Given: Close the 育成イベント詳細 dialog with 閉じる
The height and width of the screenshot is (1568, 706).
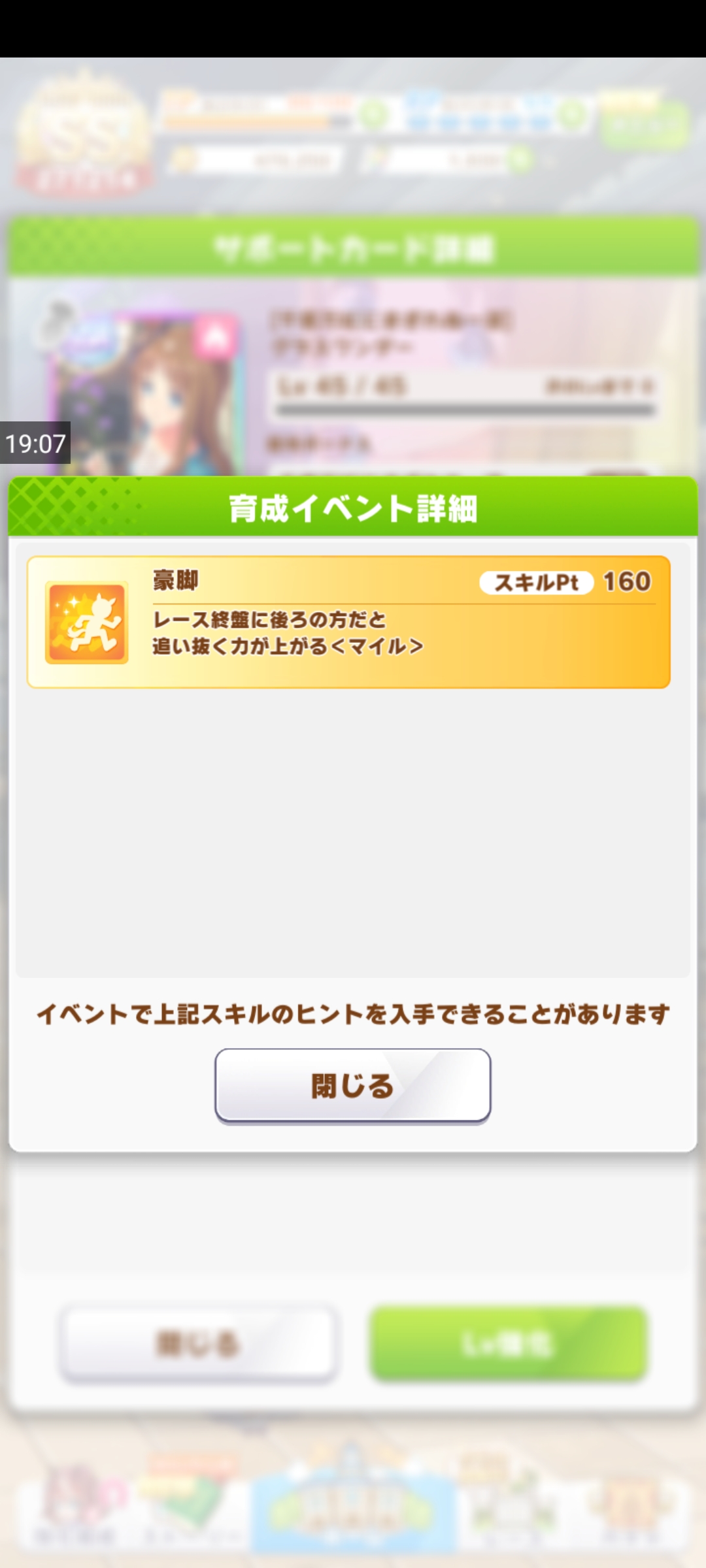Looking at the screenshot, I should point(352,1085).
